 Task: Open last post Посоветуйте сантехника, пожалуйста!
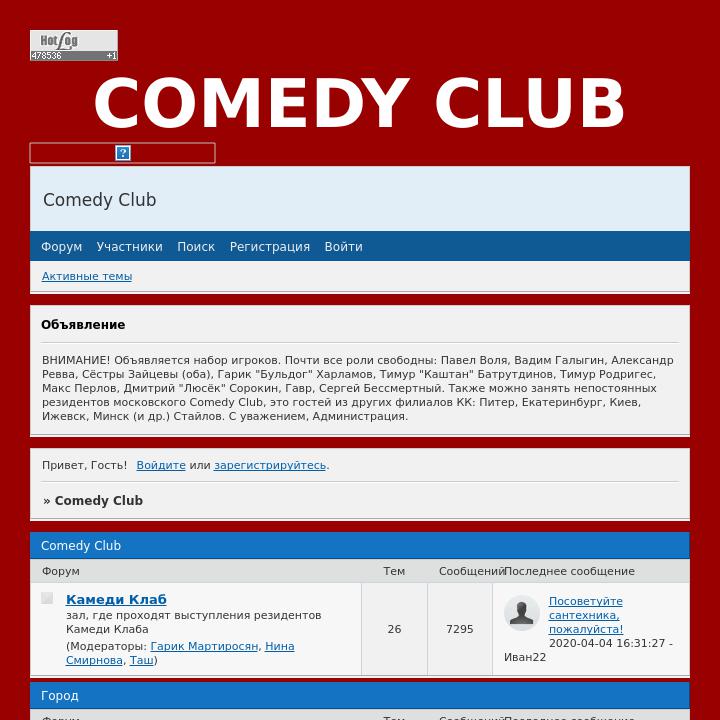coord(585,615)
